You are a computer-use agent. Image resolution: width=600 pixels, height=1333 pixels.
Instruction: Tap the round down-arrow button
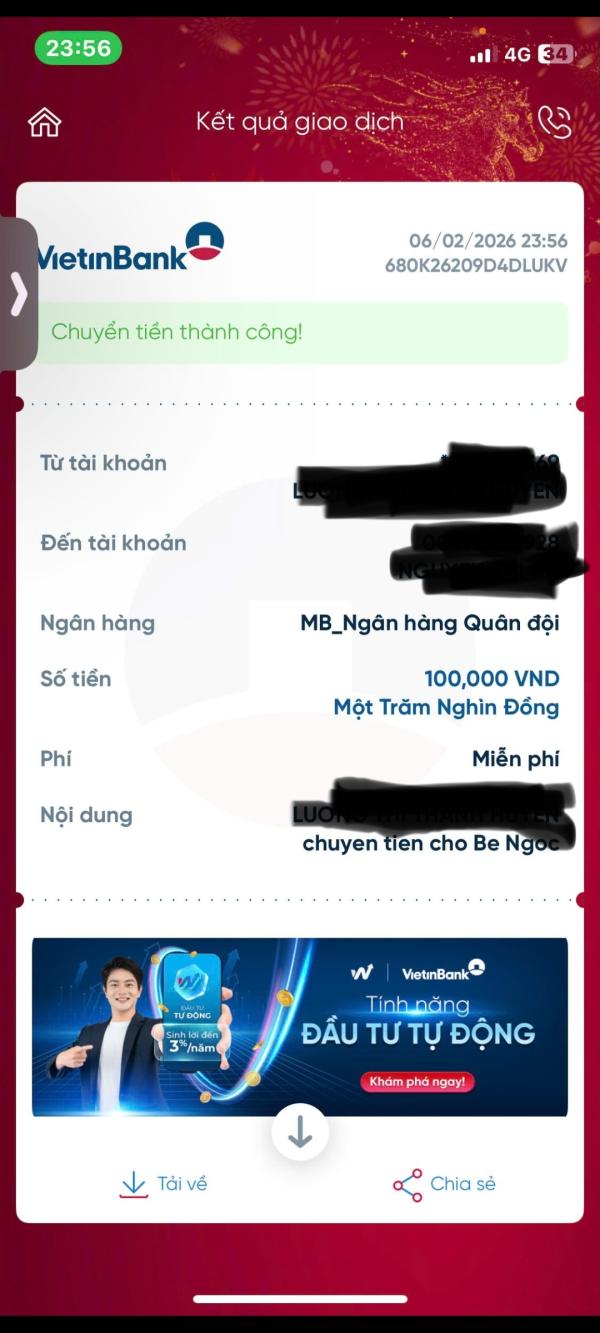(x=300, y=1131)
